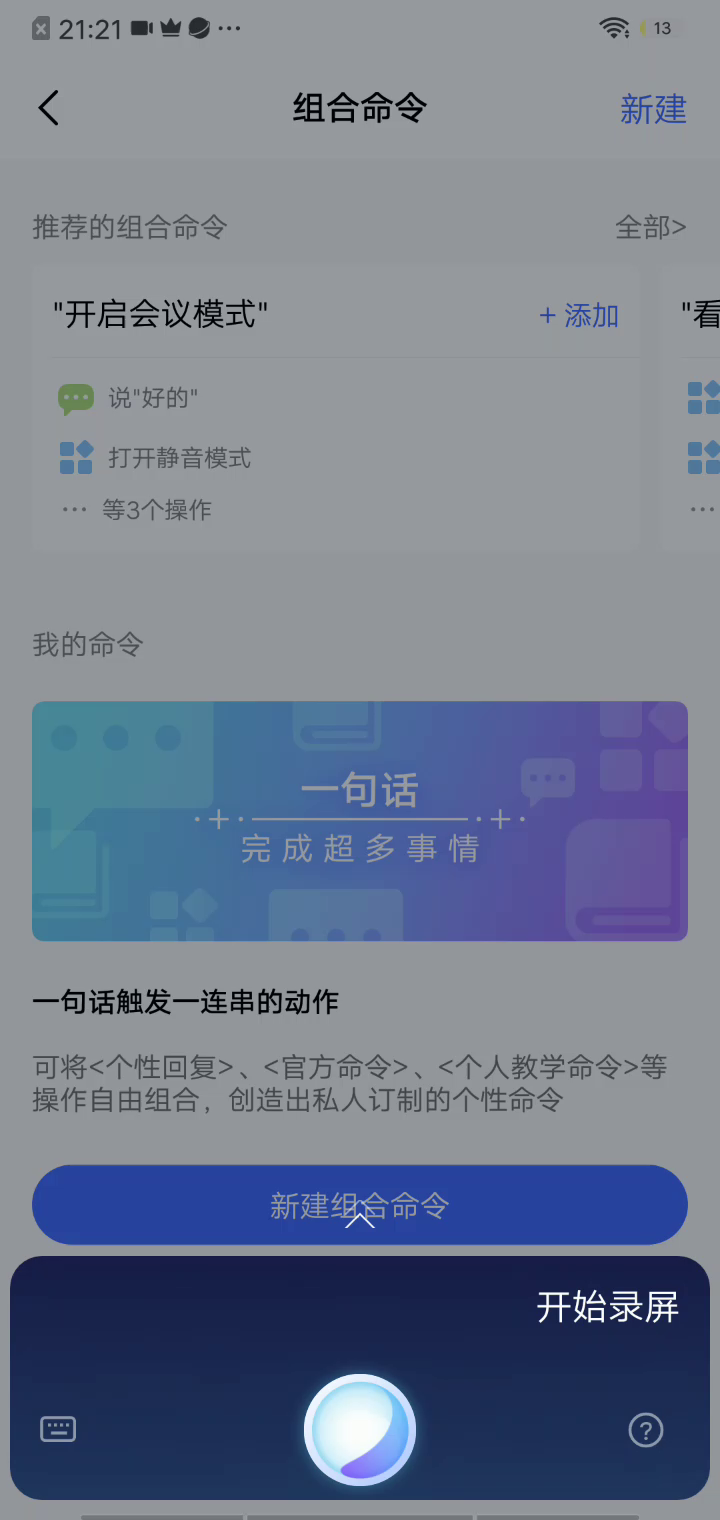Image resolution: width=720 pixels, height=1520 pixels.
Task: Switch to keyboard input
Action: pos(58,1429)
